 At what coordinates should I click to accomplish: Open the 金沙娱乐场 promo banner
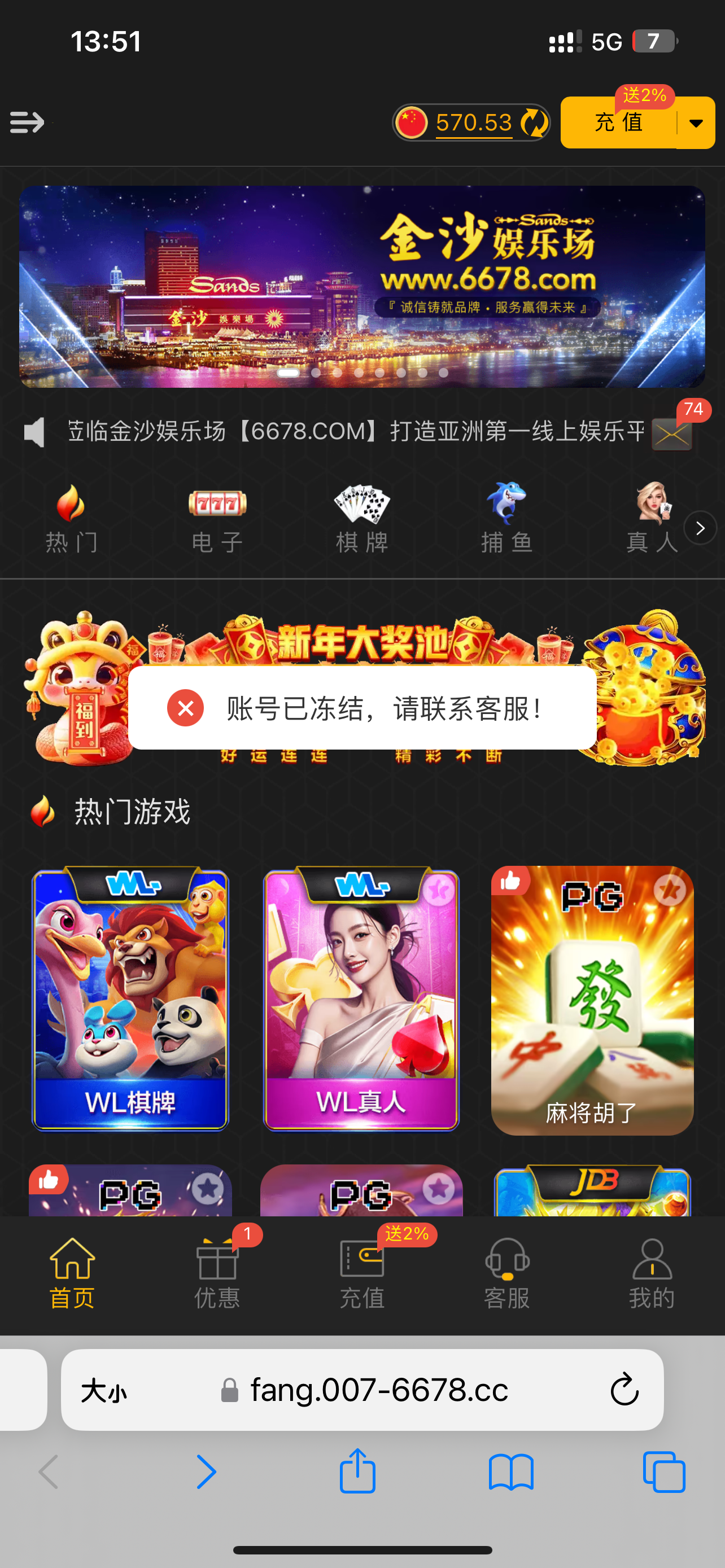(x=362, y=286)
